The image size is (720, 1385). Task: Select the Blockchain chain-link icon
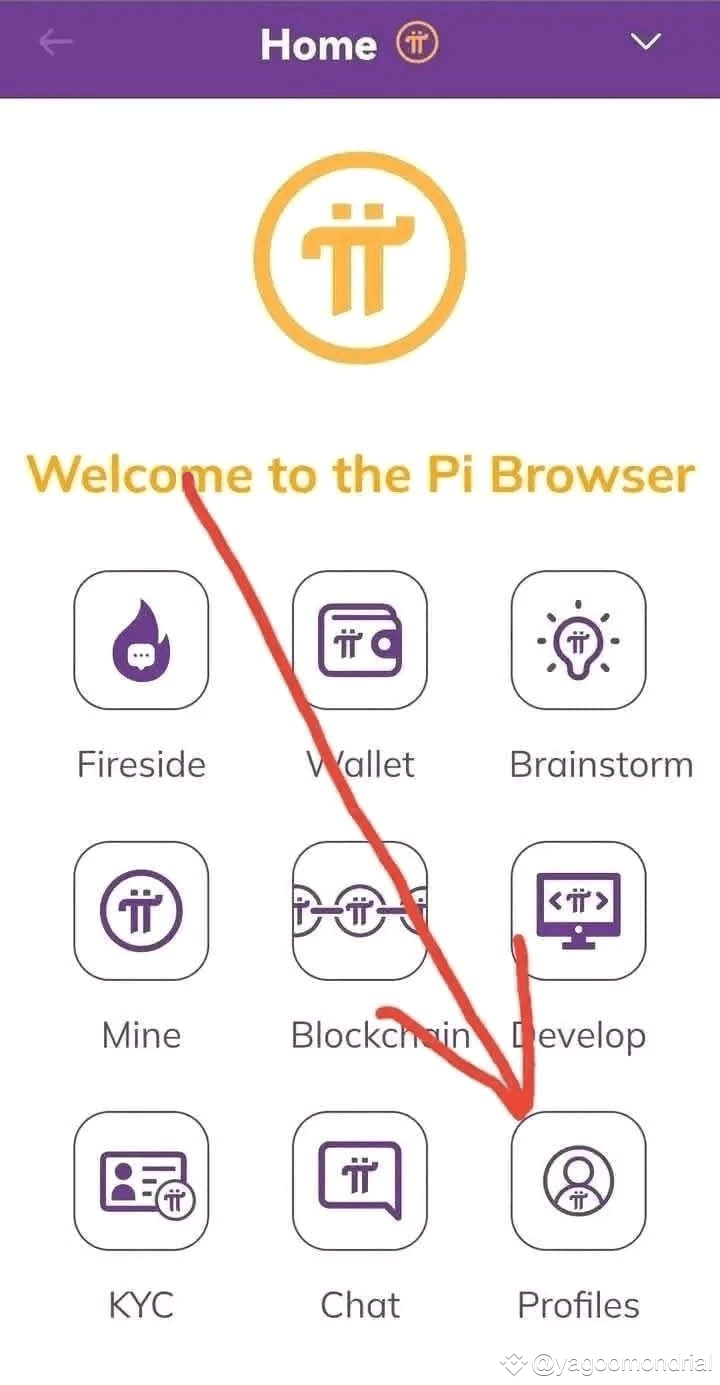pyautogui.click(x=360, y=911)
